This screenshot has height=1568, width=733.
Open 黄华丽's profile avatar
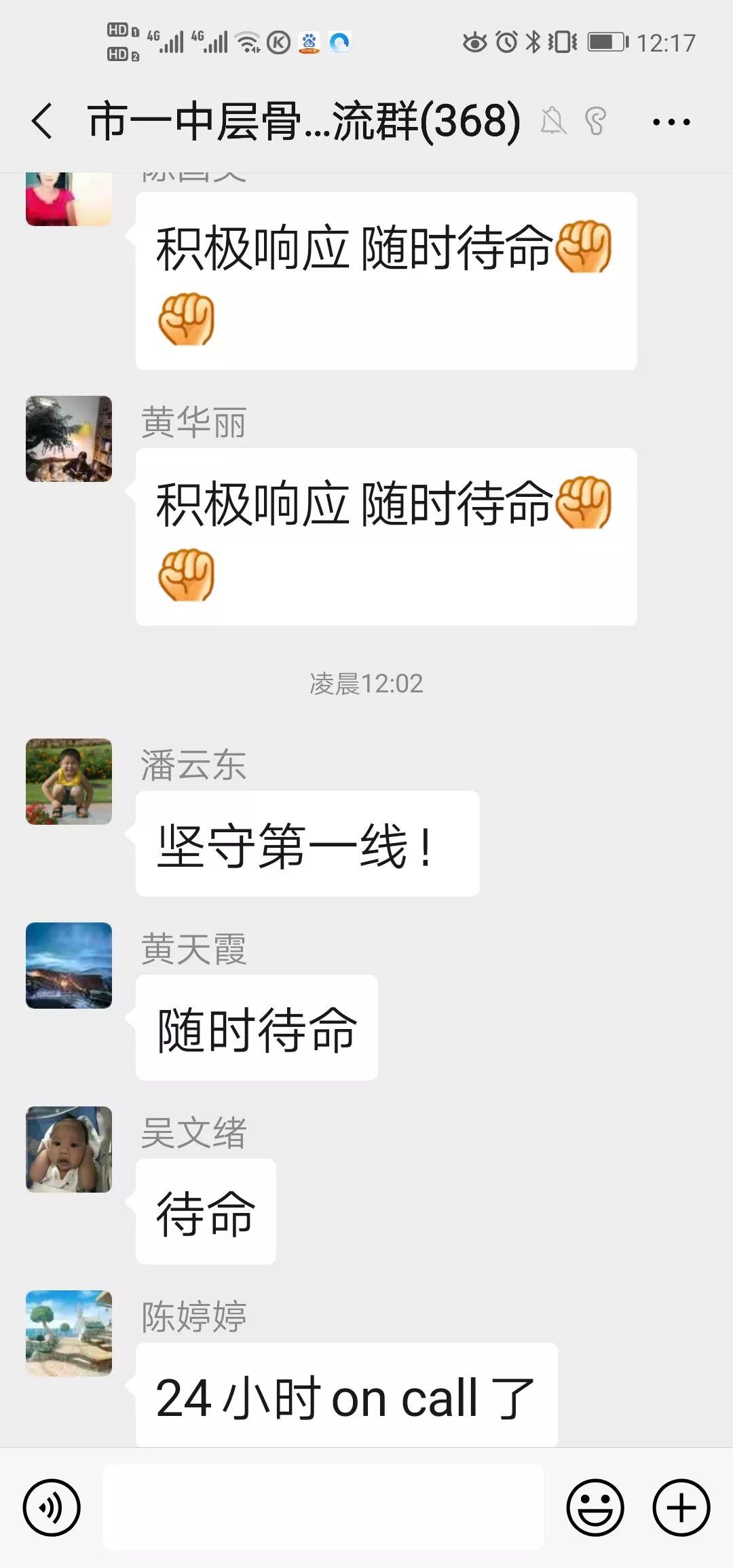(69, 439)
